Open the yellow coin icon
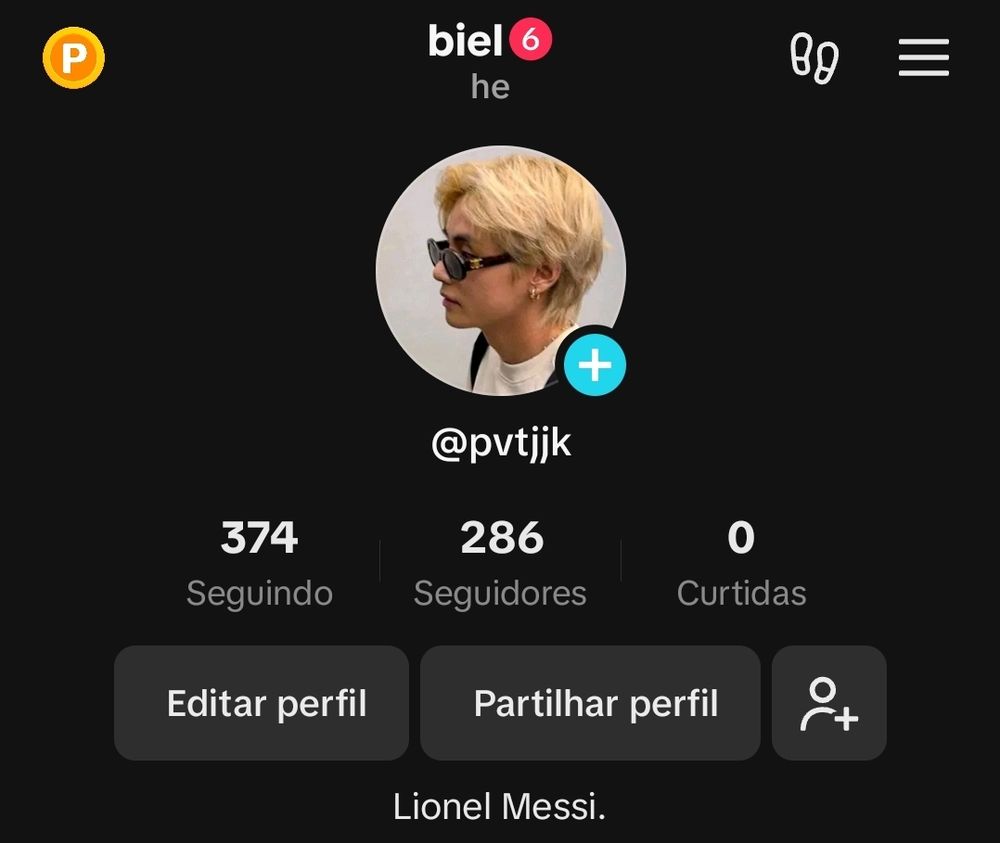The width and height of the screenshot is (1000, 843). 73,57
